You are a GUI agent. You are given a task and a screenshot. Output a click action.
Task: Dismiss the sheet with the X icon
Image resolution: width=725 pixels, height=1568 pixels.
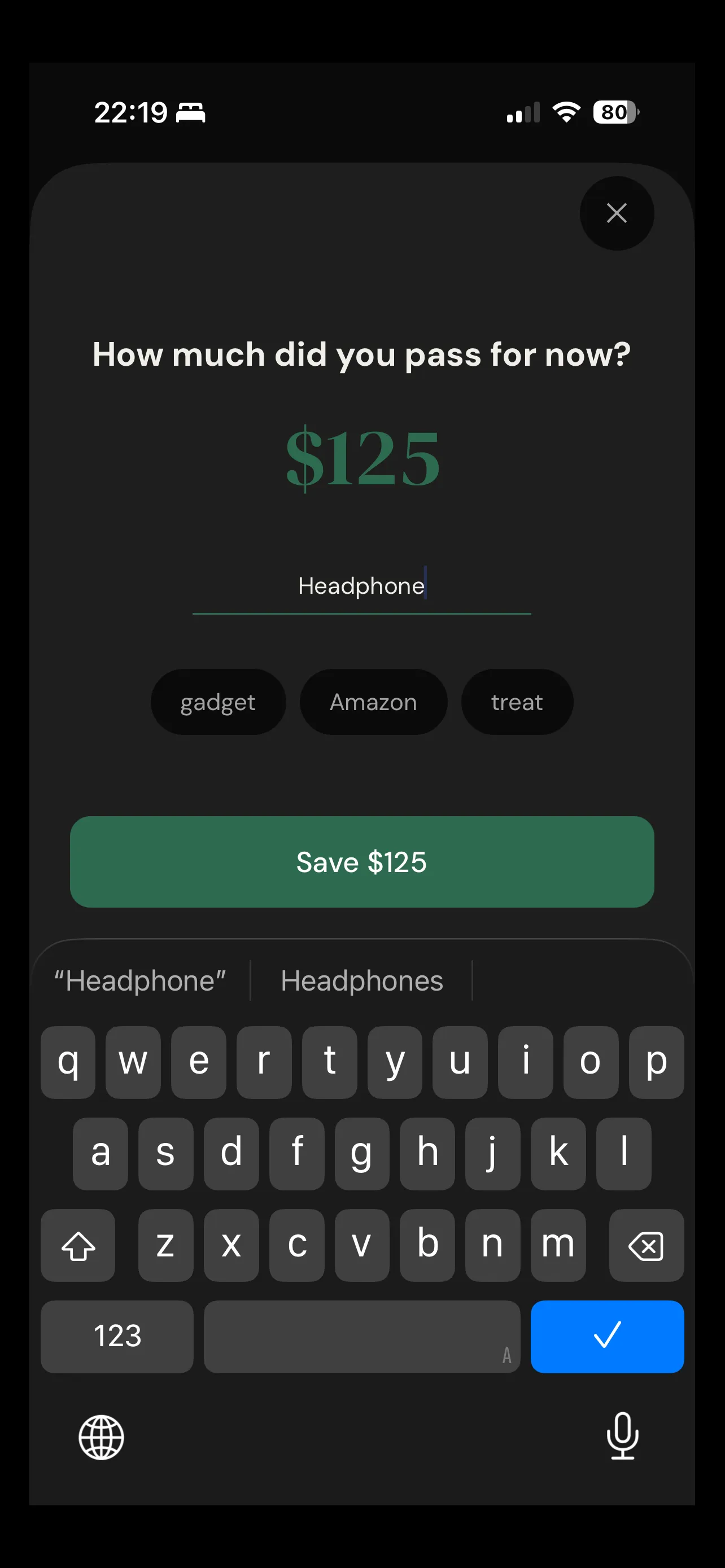coord(617,213)
